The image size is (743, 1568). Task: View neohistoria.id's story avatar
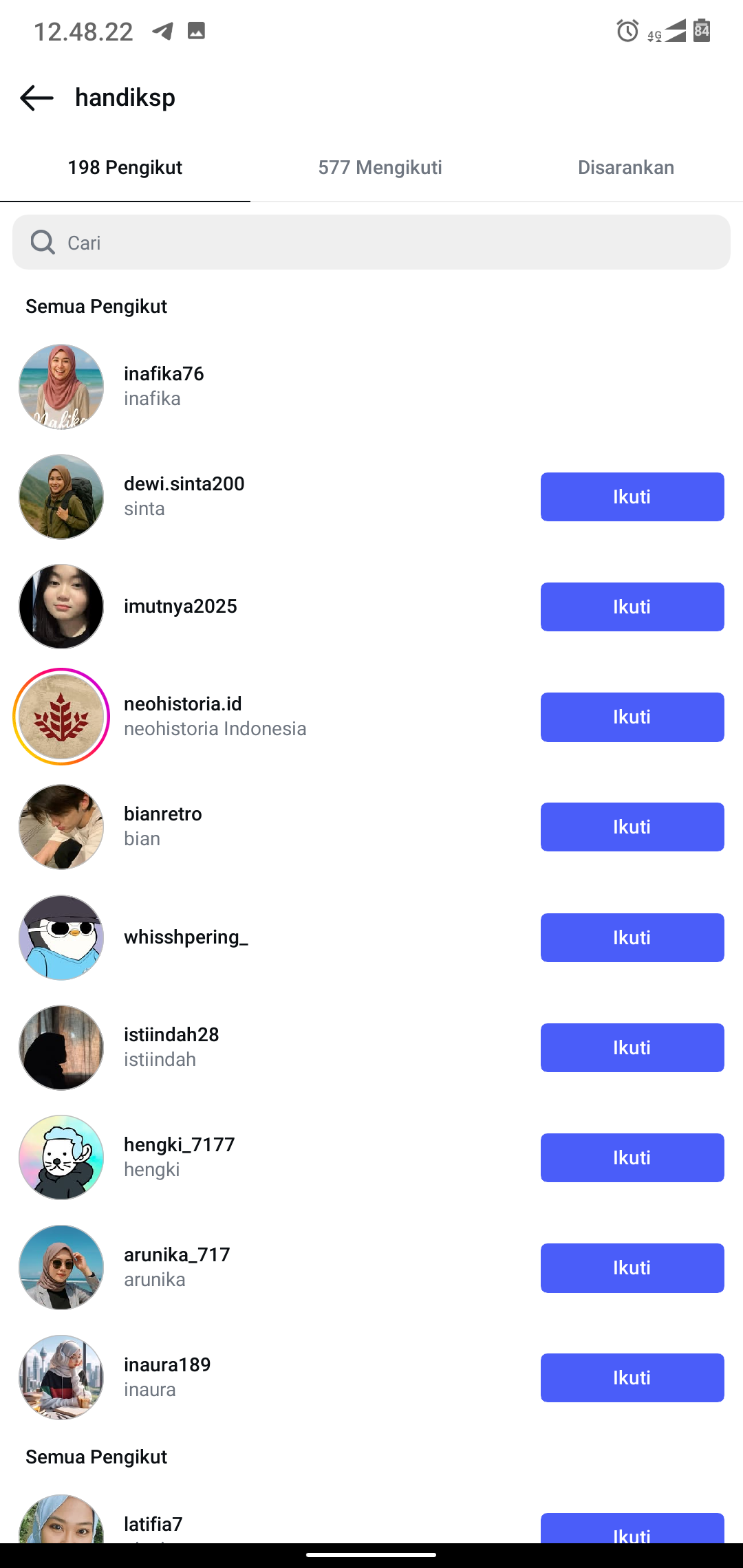(61, 717)
